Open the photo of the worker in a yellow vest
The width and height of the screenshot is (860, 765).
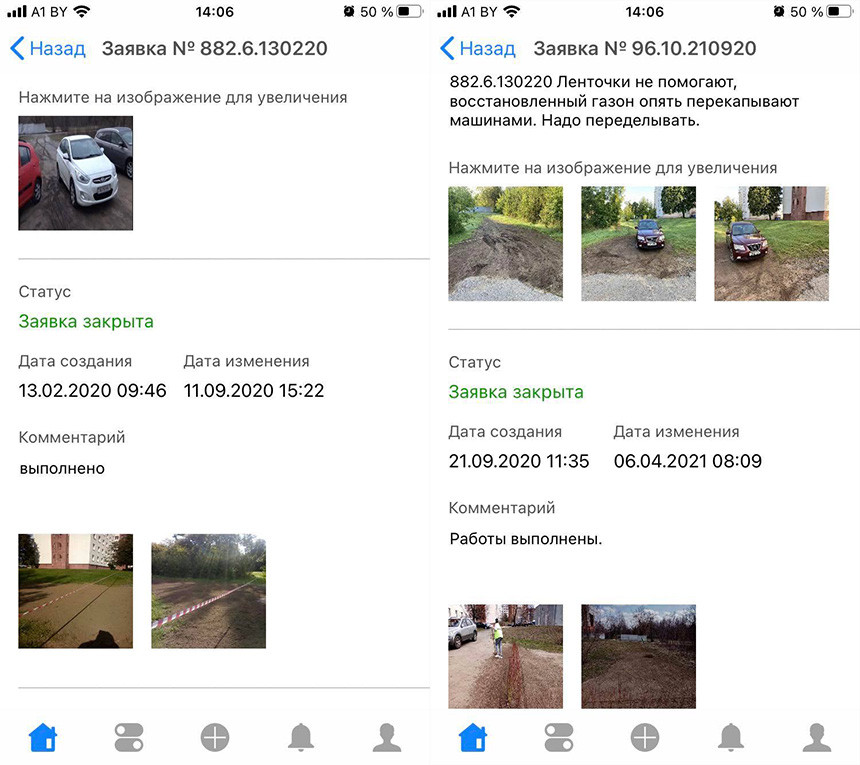[x=506, y=656]
